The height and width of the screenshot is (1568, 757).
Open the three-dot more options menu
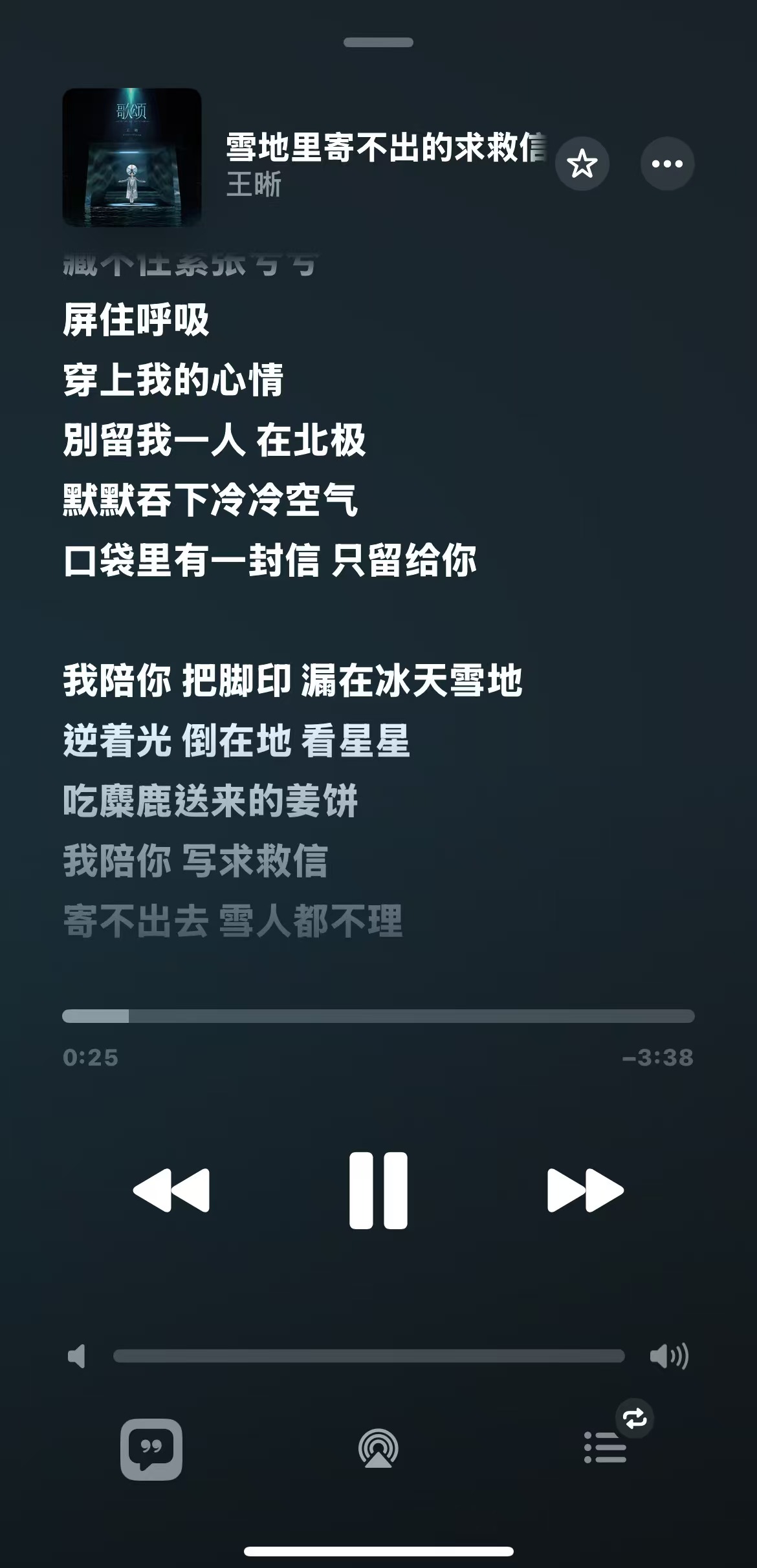click(667, 164)
